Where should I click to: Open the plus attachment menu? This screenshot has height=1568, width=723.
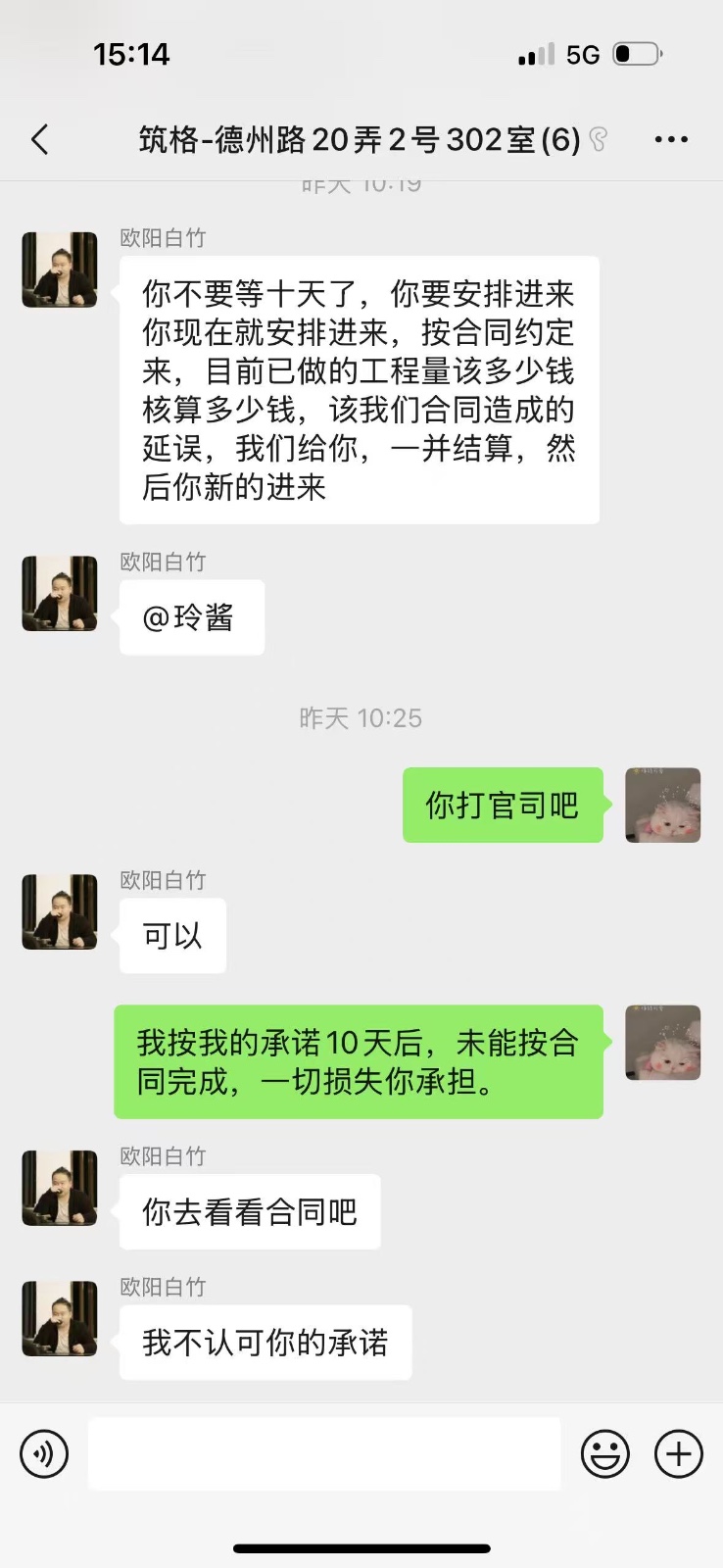click(679, 1453)
